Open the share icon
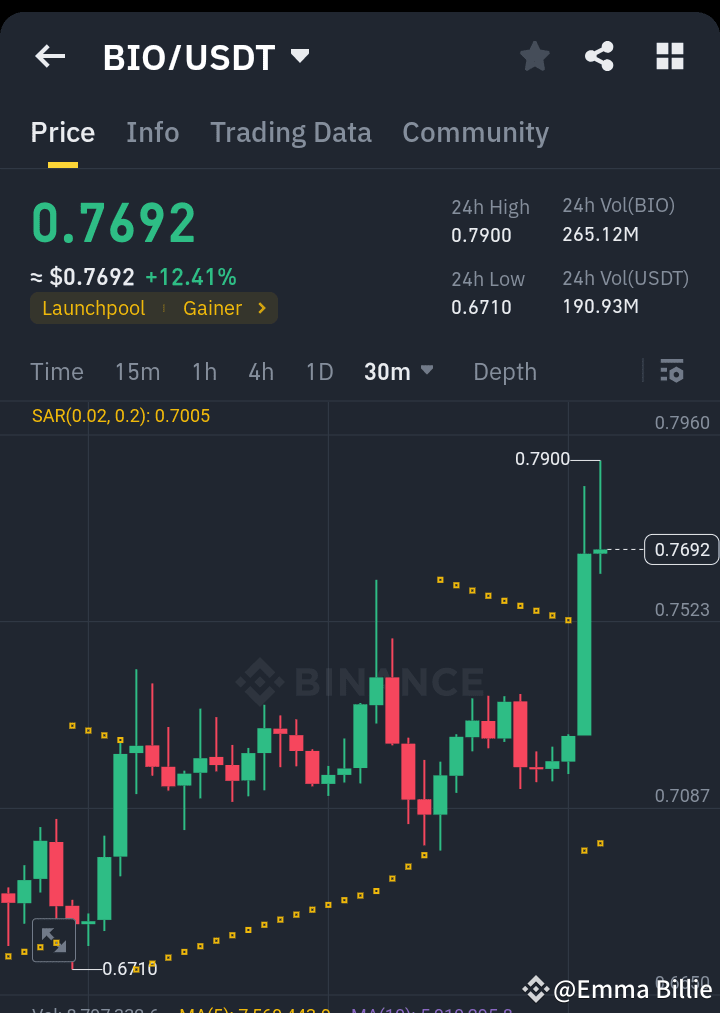The image size is (720, 1013). point(599,56)
